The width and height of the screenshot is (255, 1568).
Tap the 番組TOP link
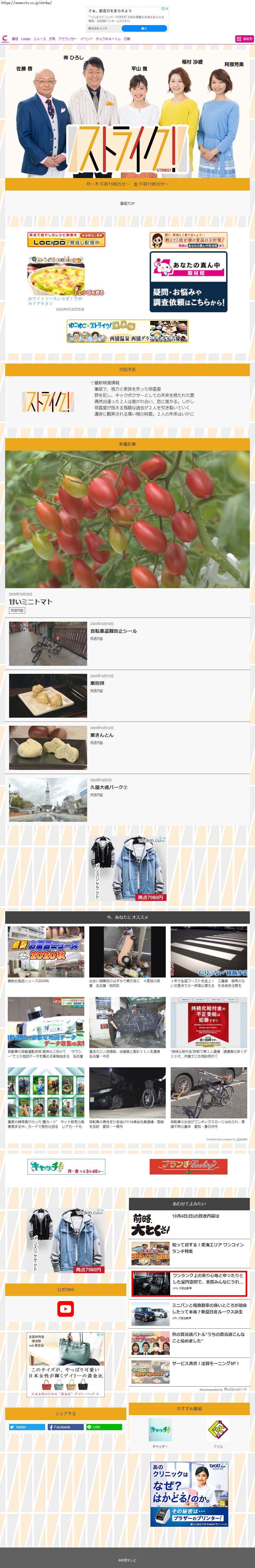click(127, 203)
